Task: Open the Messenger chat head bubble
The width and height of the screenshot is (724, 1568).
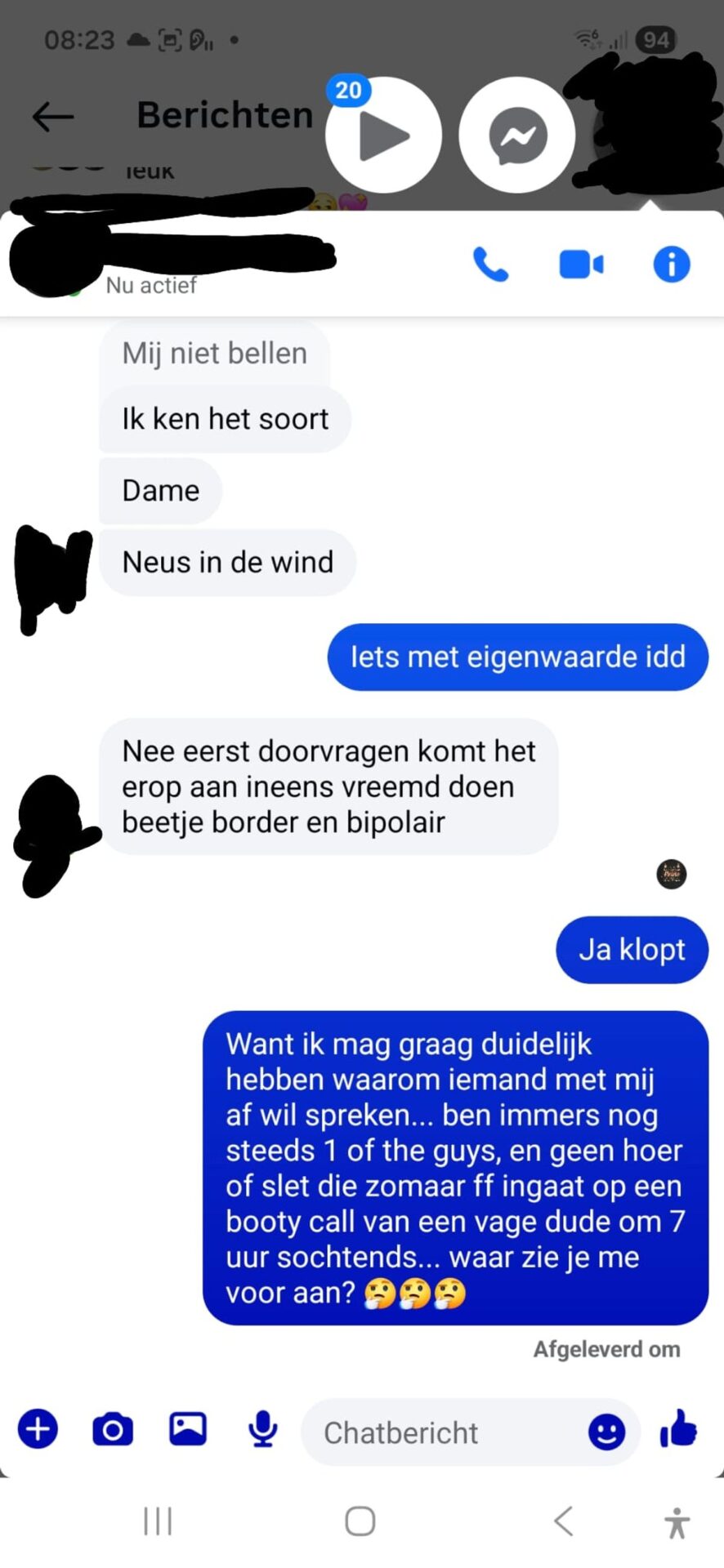Action: click(517, 136)
